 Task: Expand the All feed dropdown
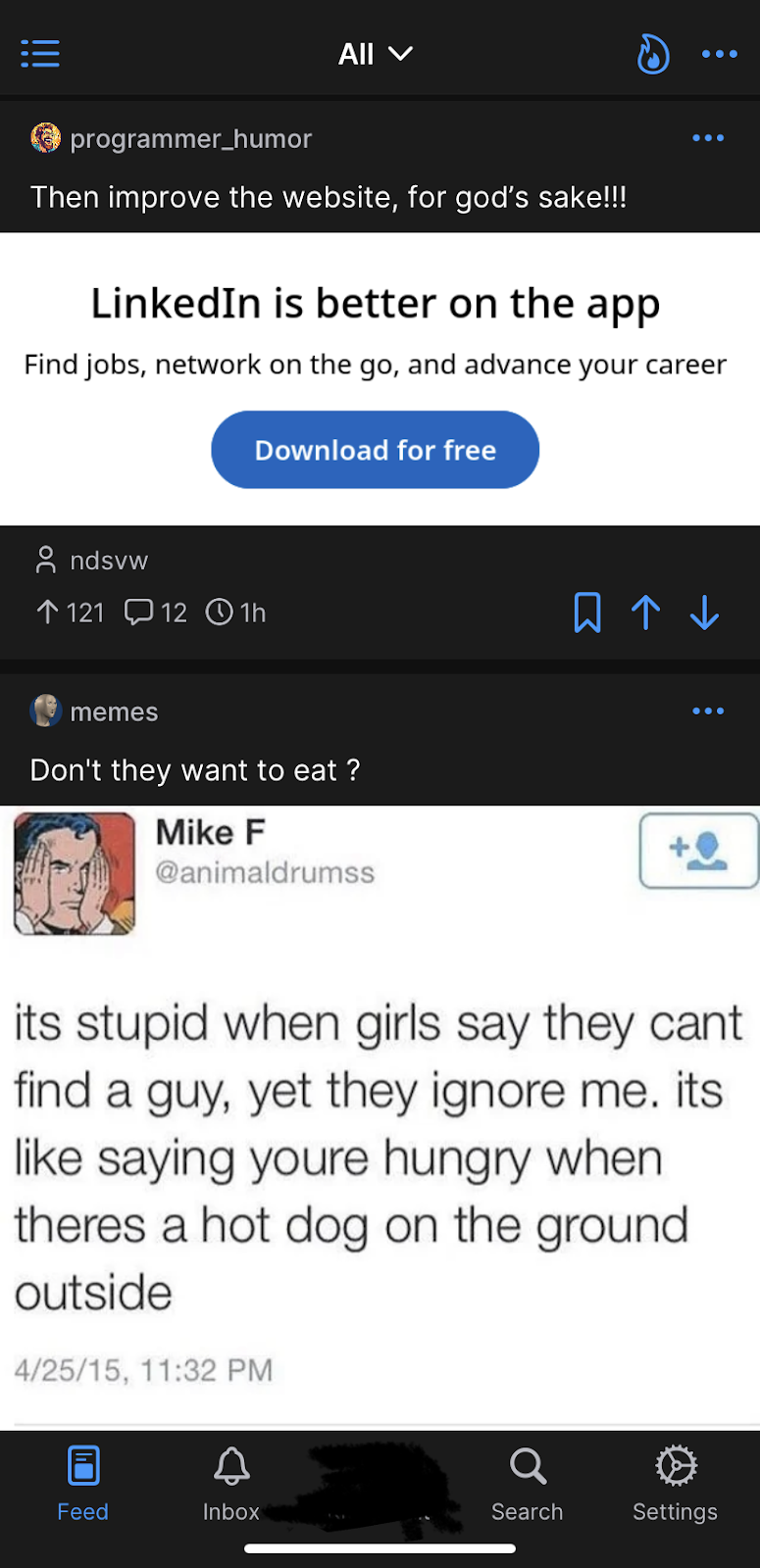(x=376, y=54)
